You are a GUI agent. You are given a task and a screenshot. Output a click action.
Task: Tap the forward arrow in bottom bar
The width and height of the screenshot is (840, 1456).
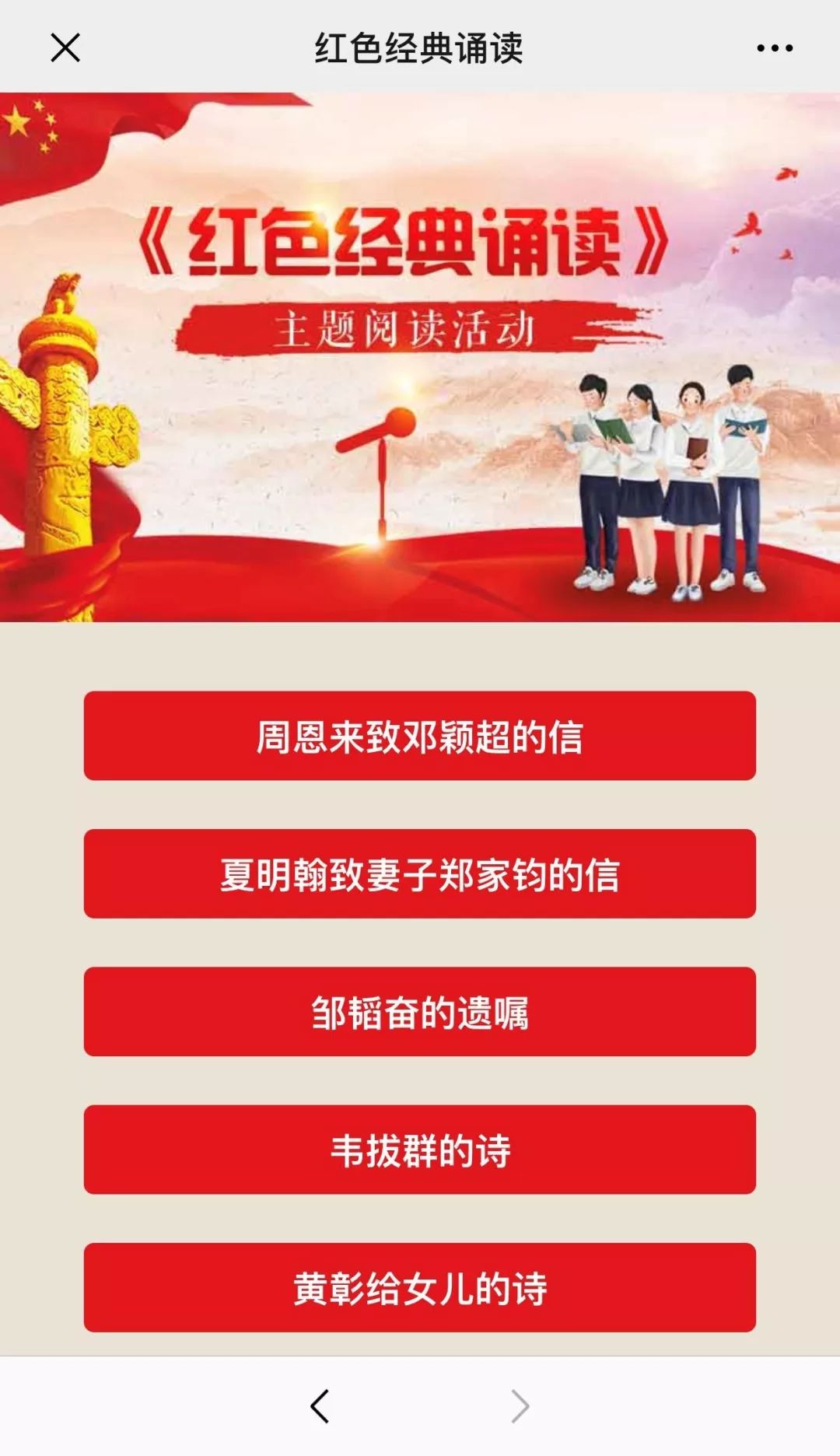tap(520, 1406)
